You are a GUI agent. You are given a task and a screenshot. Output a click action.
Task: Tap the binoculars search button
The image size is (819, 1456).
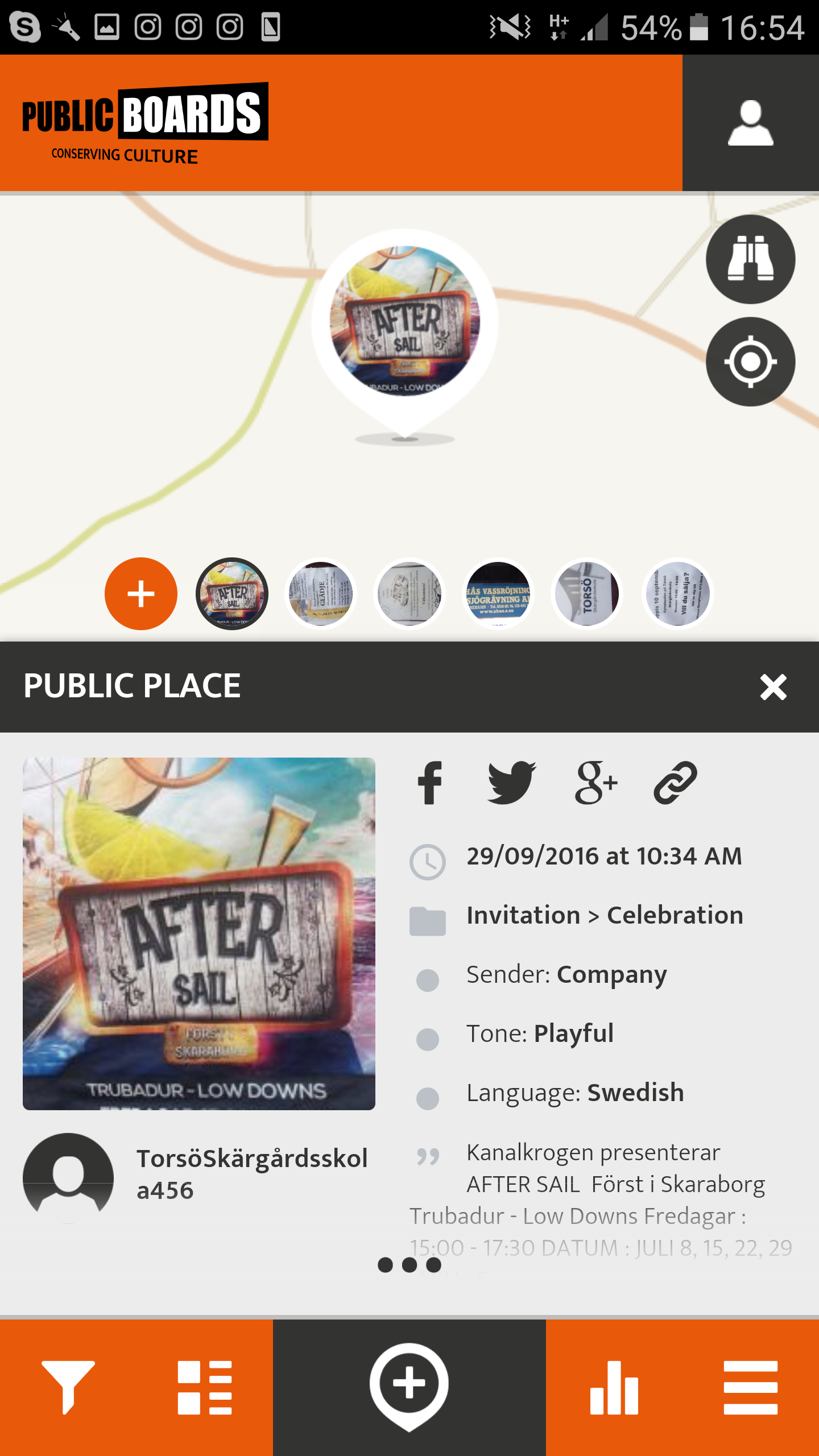click(750, 259)
